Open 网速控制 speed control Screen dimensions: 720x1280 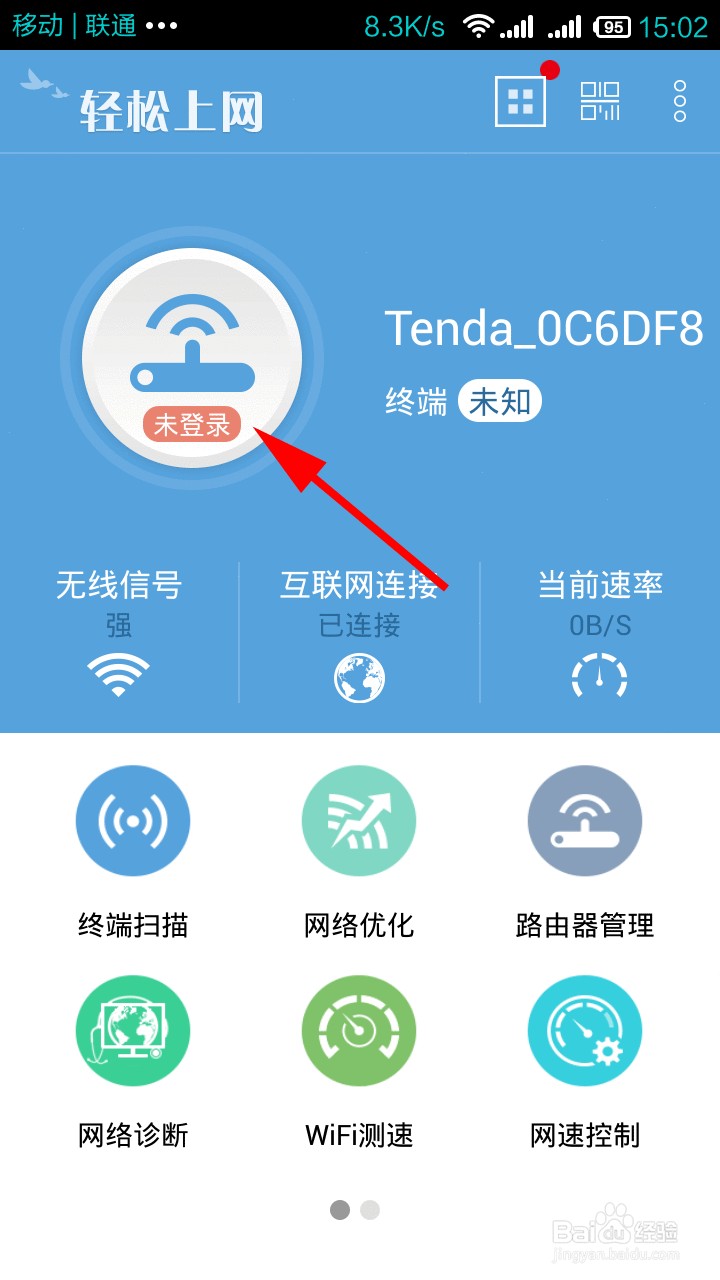(585, 1062)
